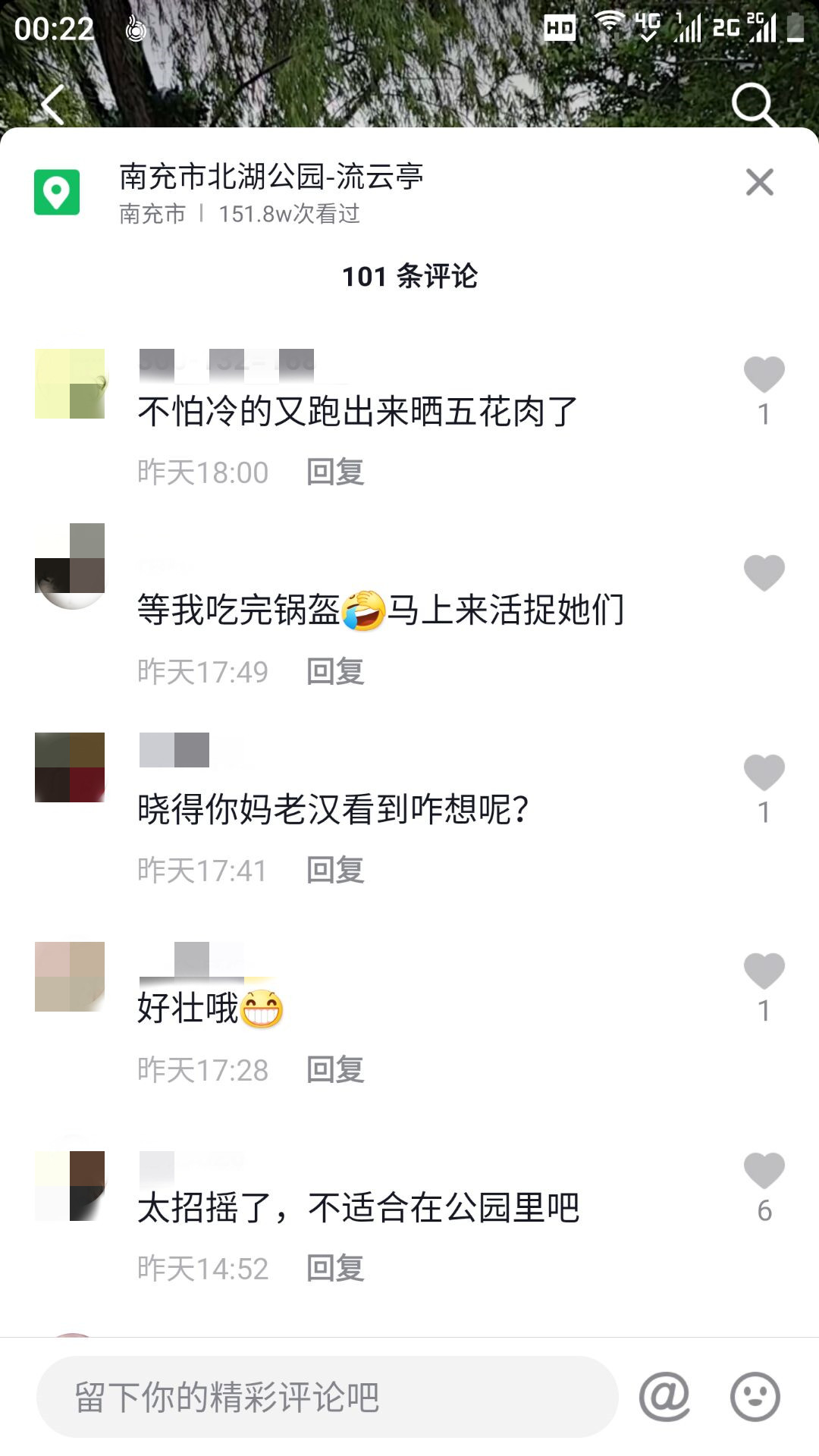The height and width of the screenshot is (1456, 819).
Task: Like the comment 晓得你妈老汉看到咋想呢
Action: (x=764, y=773)
